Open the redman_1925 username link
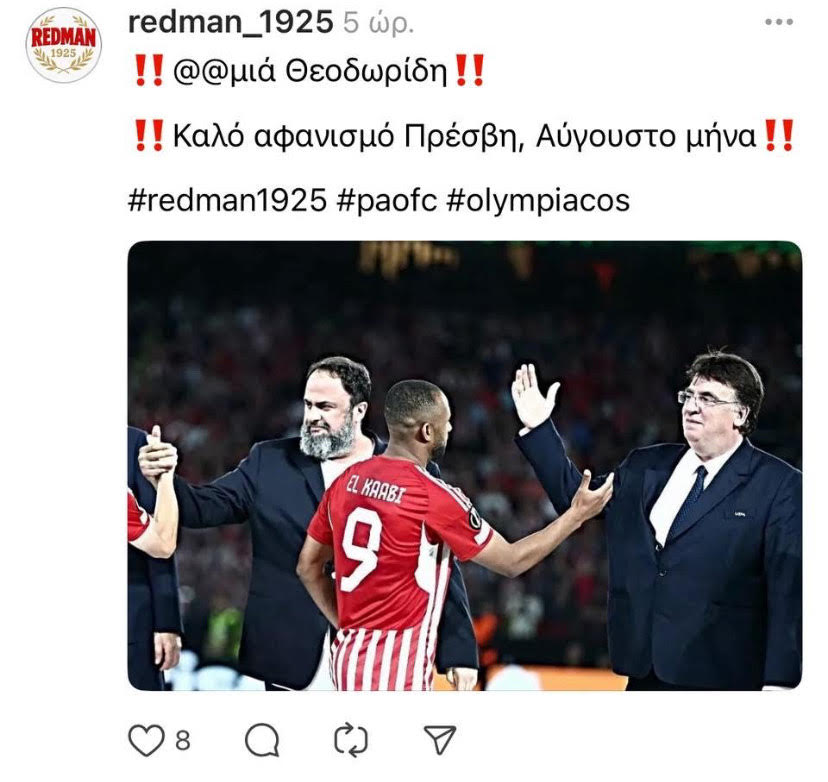Viewport: 828px width, 782px height. click(230, 21)
